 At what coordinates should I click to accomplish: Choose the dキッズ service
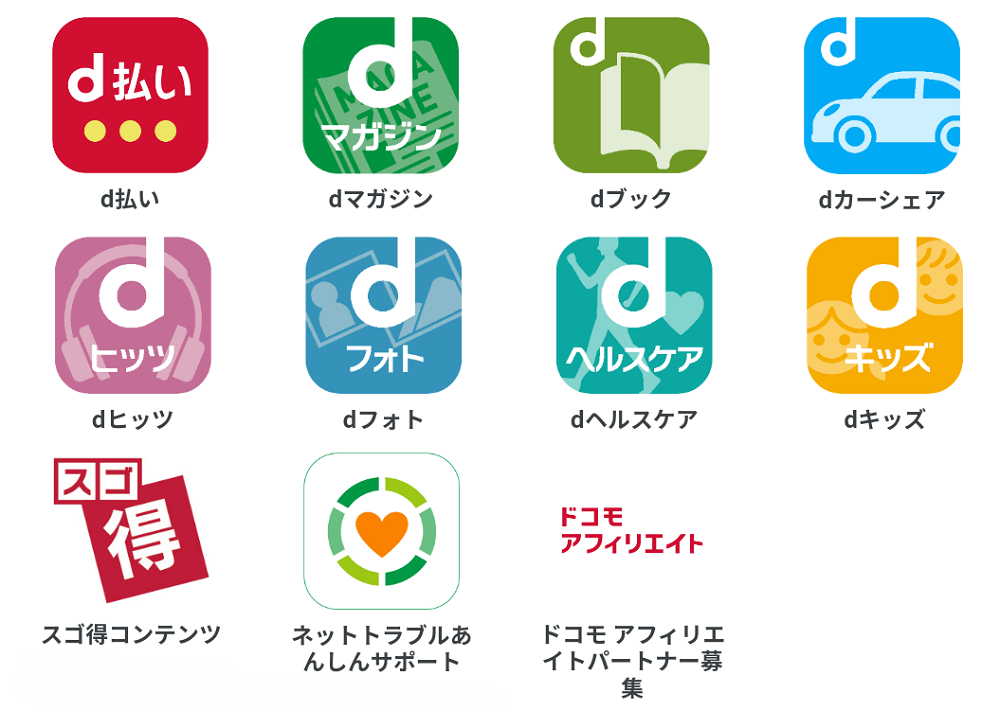[884, 316]
